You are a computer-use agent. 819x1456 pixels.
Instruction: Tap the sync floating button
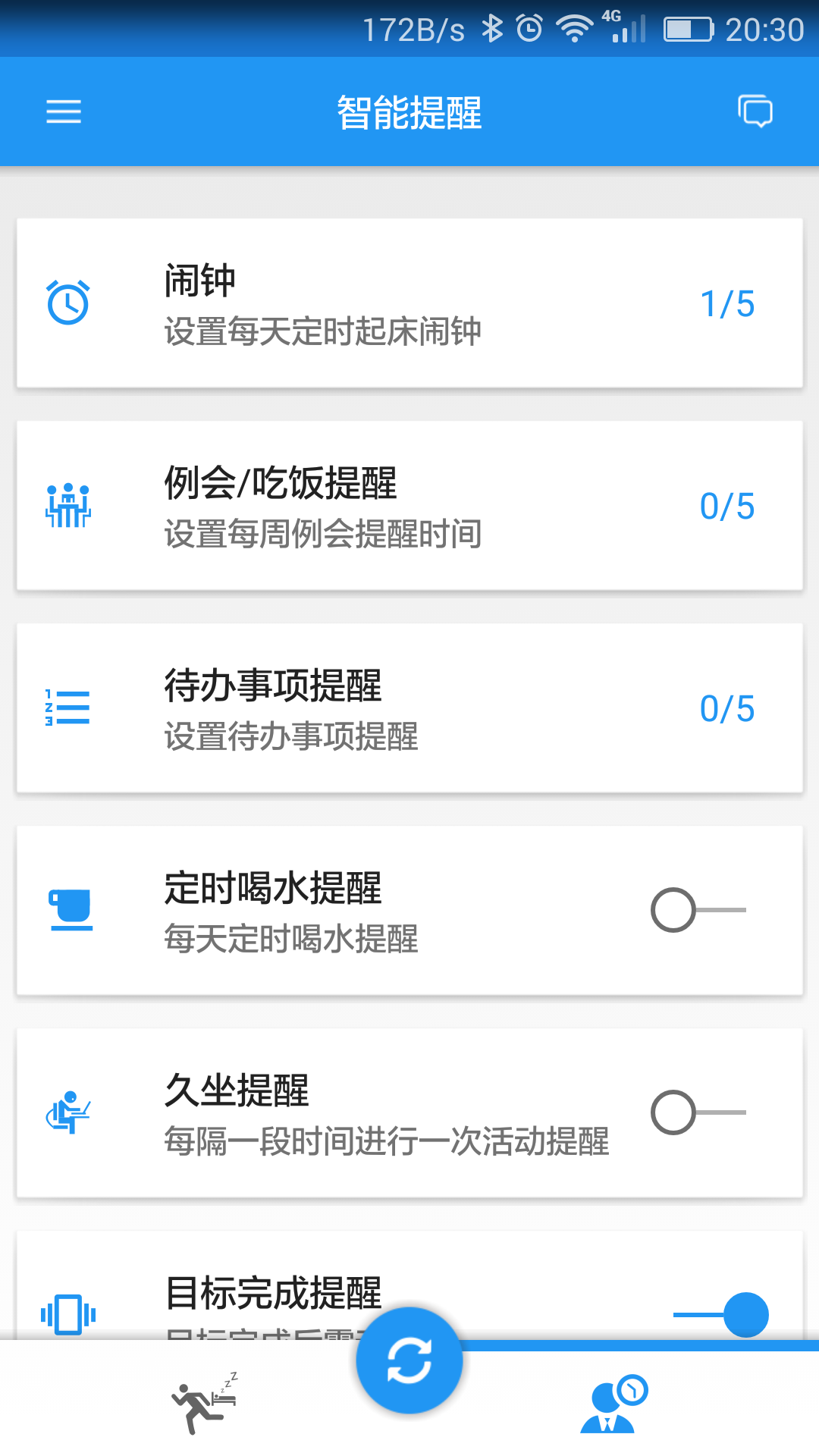coord(409,1361)
